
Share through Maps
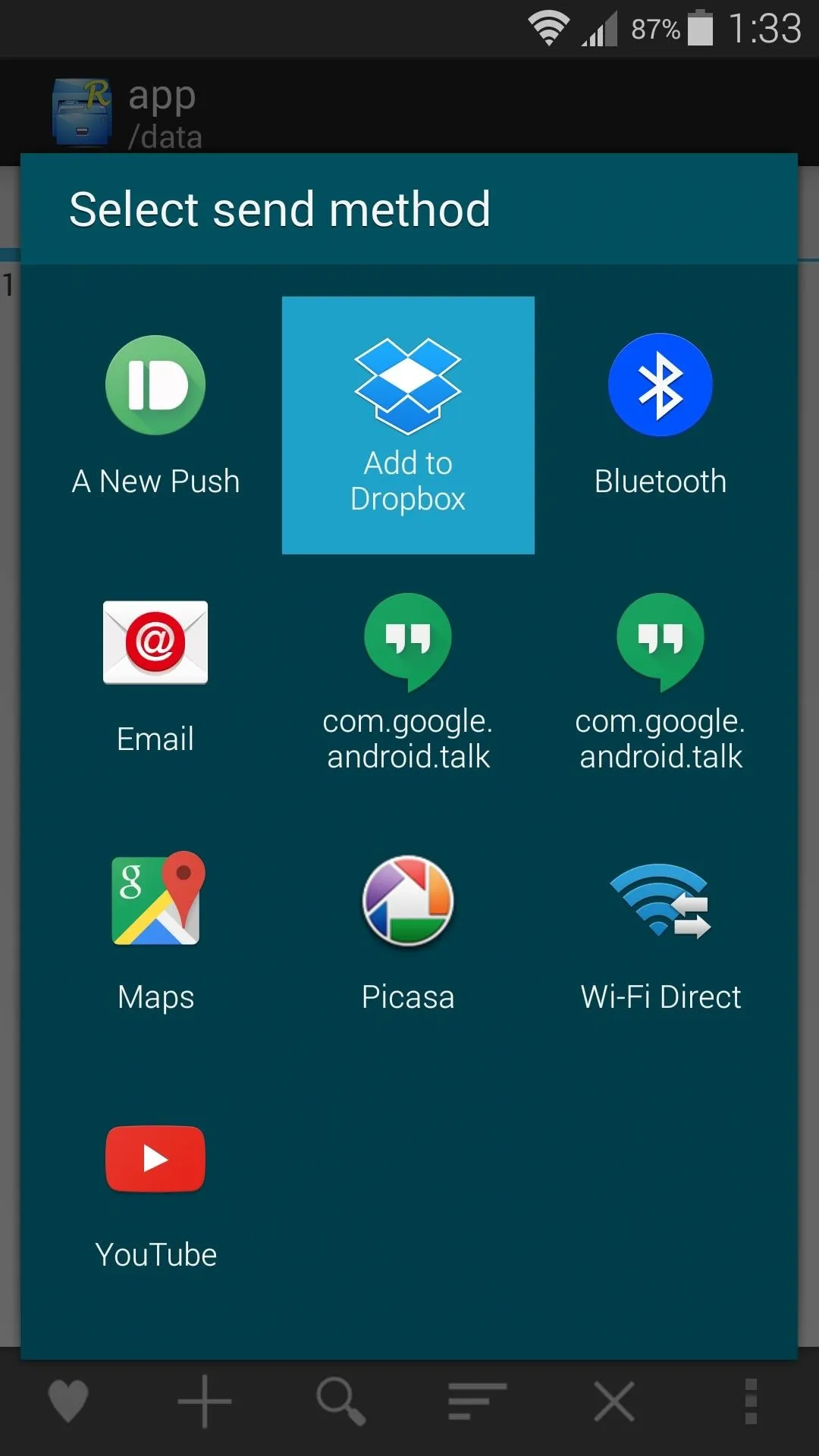(155, 940)
